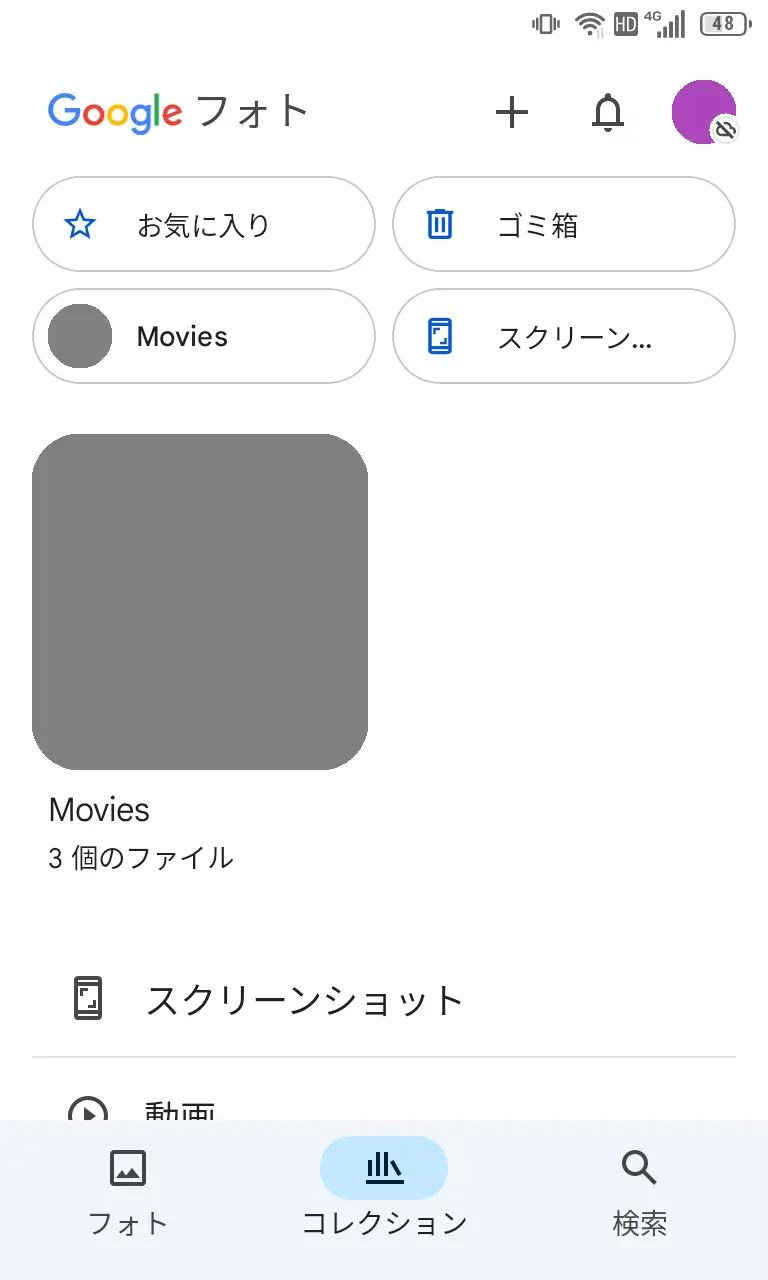Switch to the 検索 tab

point(639,1192)
